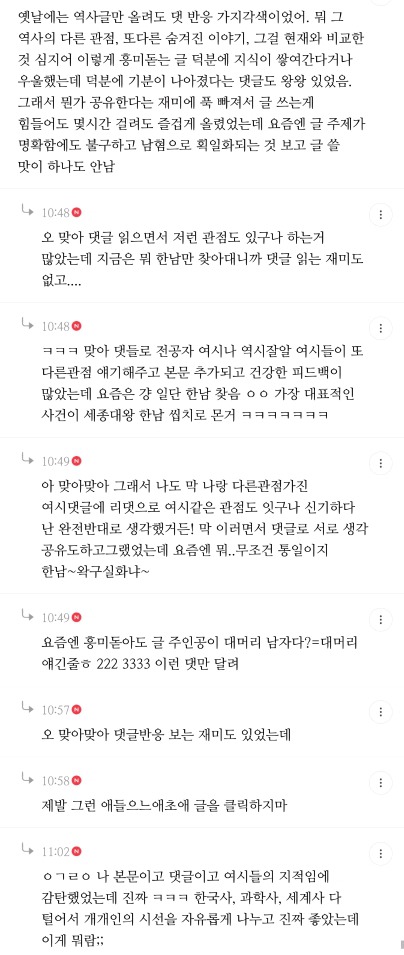This screenshot has width=404, height=955.
Task: Open options for reply mentioning 세종대왕
Action: [x=381, y=328]
